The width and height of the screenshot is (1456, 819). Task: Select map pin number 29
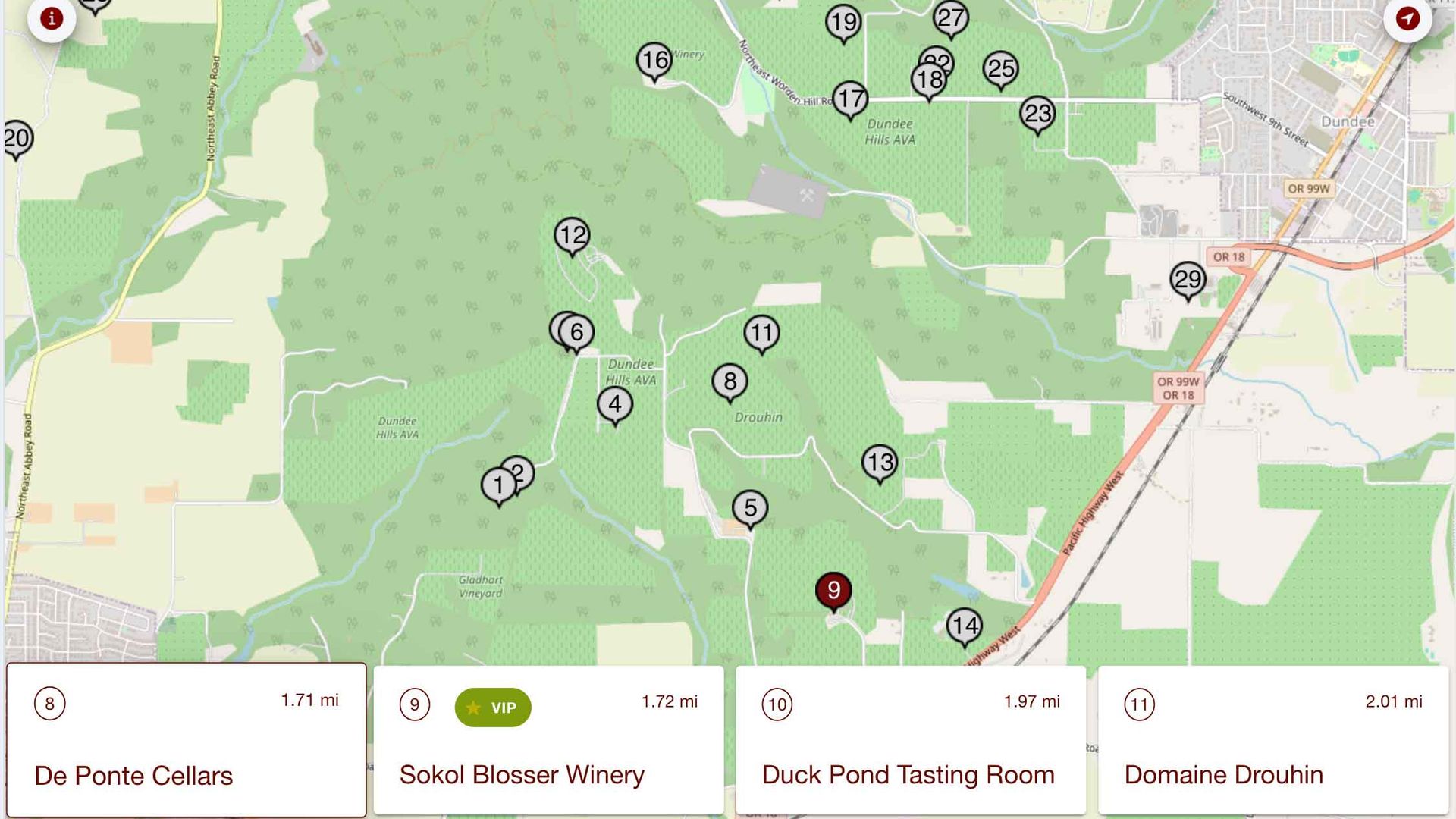coord(1188,280)
